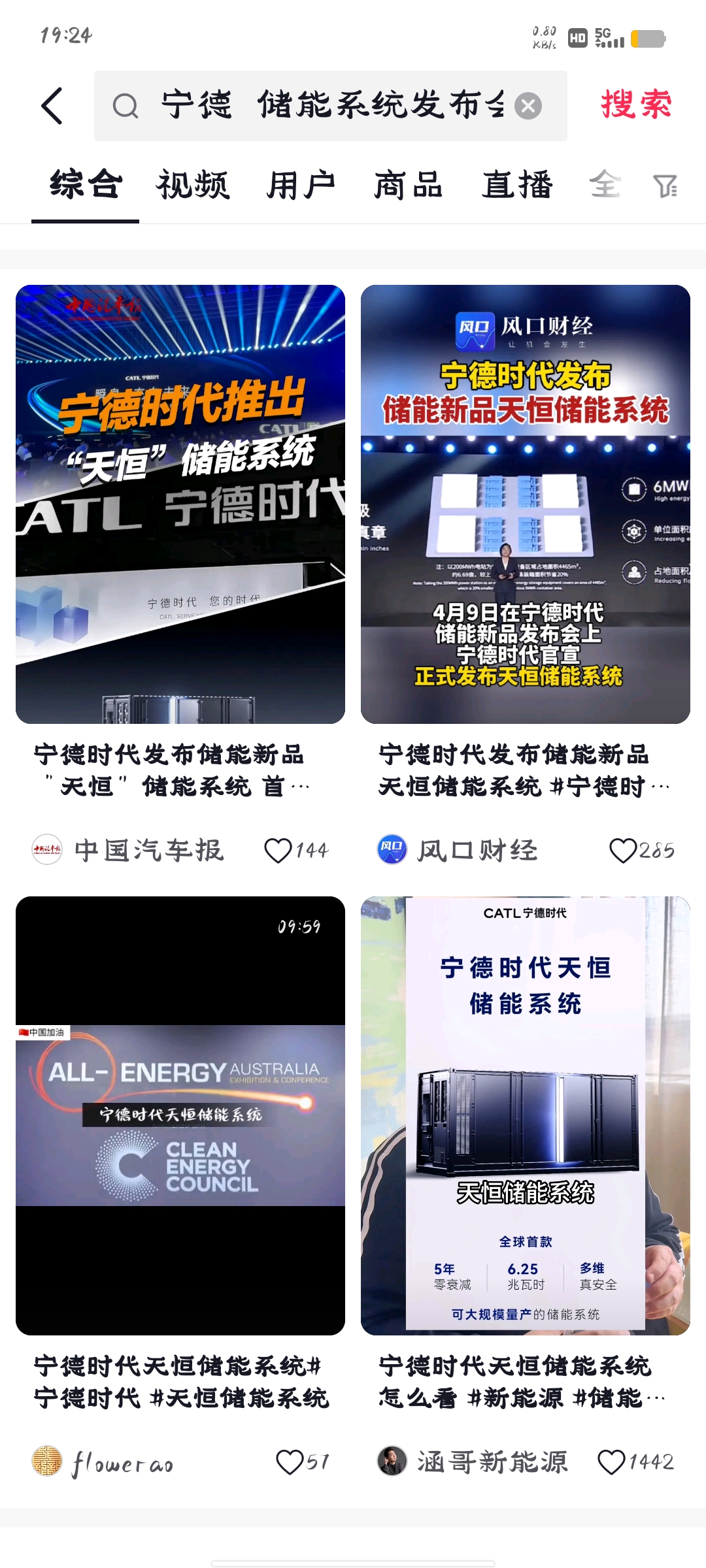The width and height of the screenshot is (706, 1568).
Task: Like flowerao's post with 51 likes
Action: coord(290,1462)
